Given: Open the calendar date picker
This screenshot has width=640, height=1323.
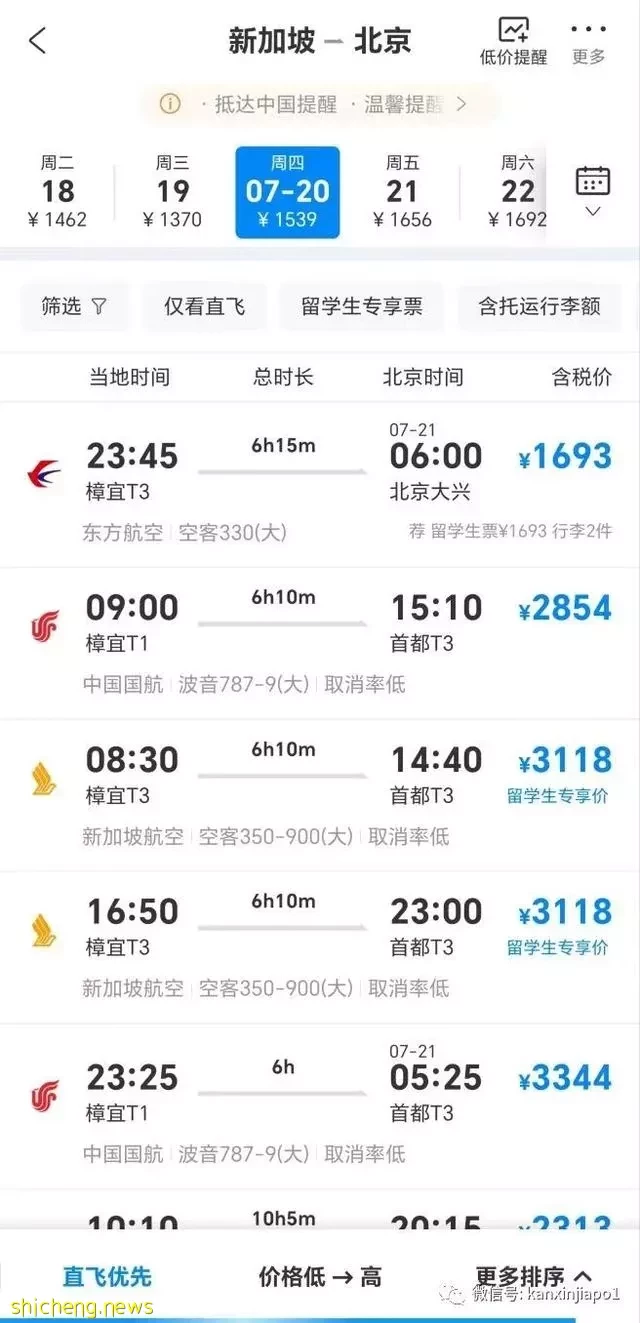Looking at the screenshot, I should (x=592, y=191).
